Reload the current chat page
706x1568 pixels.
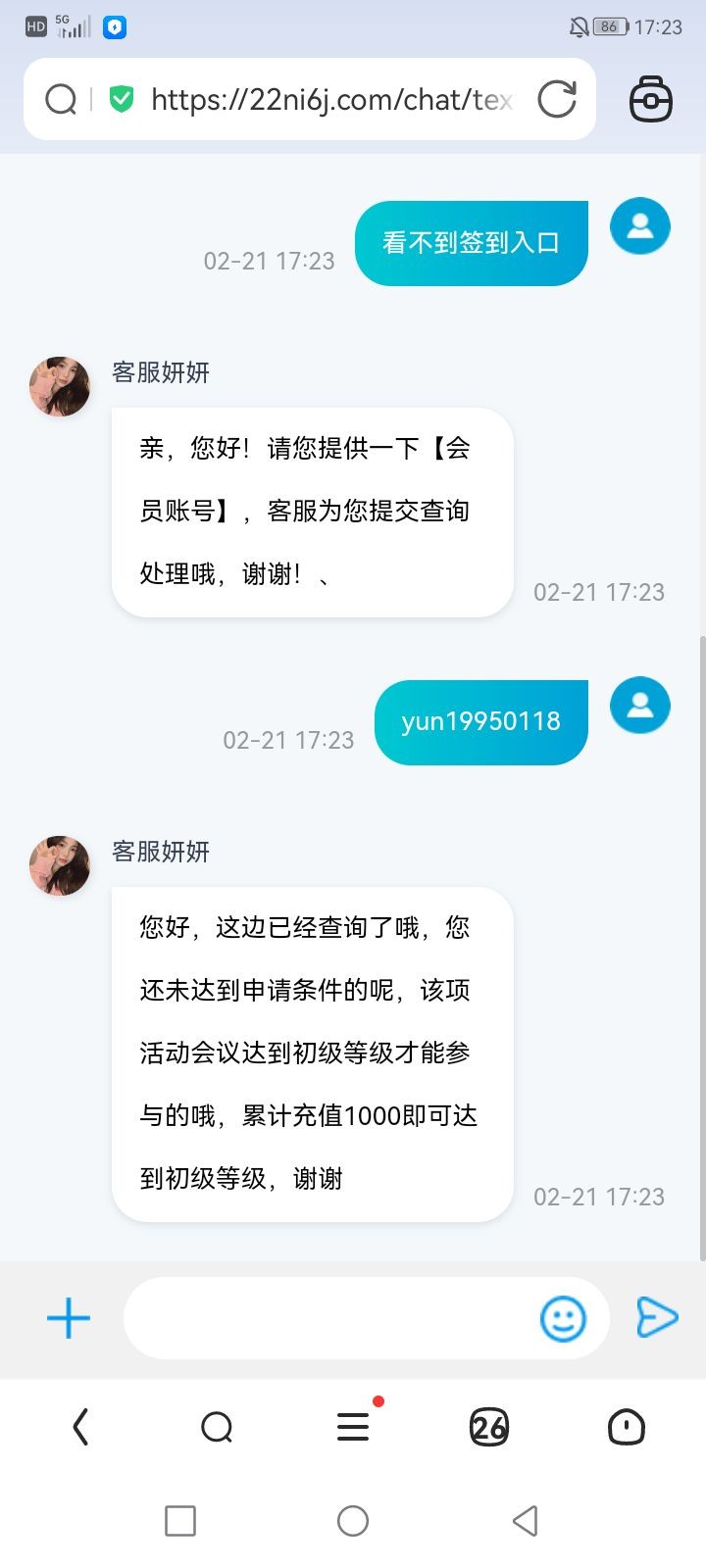[x=557, y=99]
